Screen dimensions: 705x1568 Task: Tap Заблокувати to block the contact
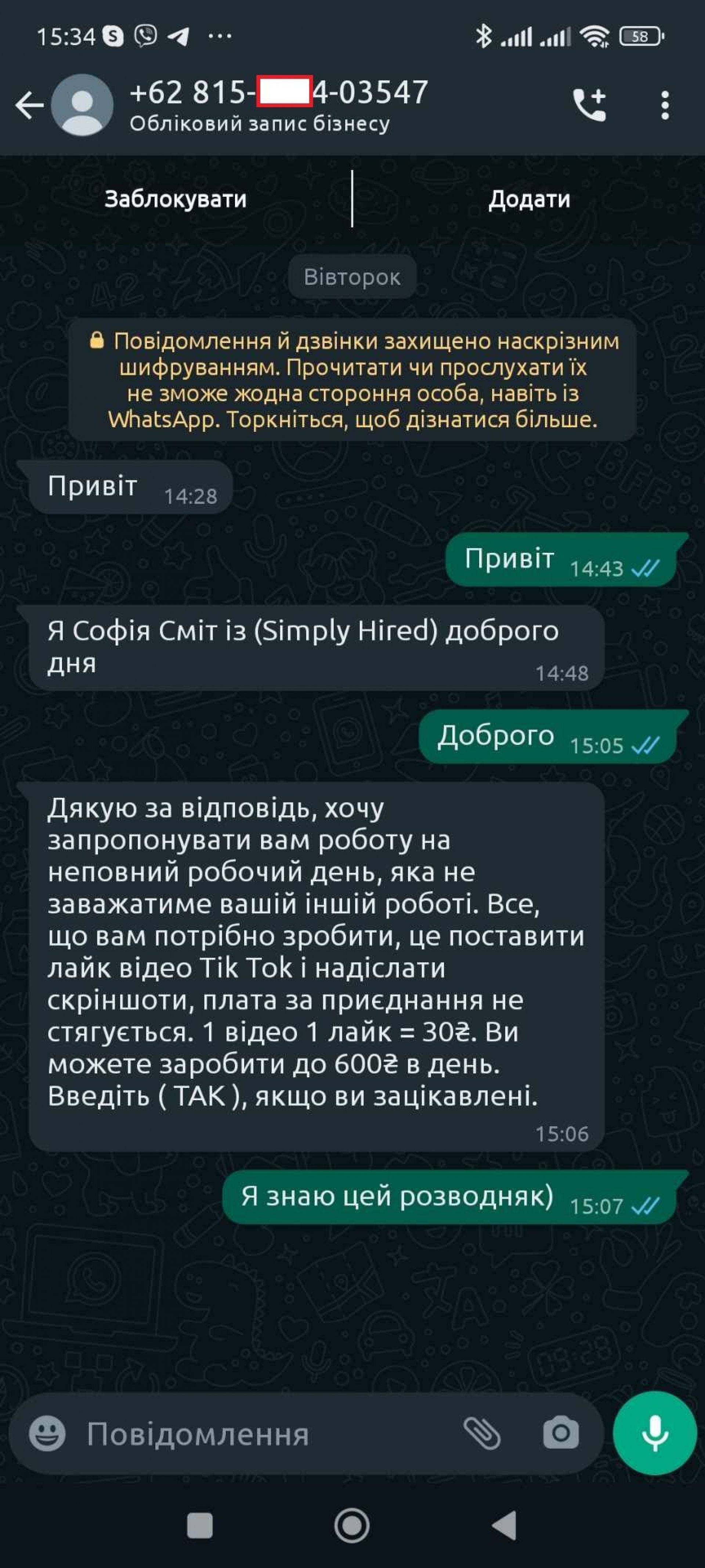coord(175,199)
